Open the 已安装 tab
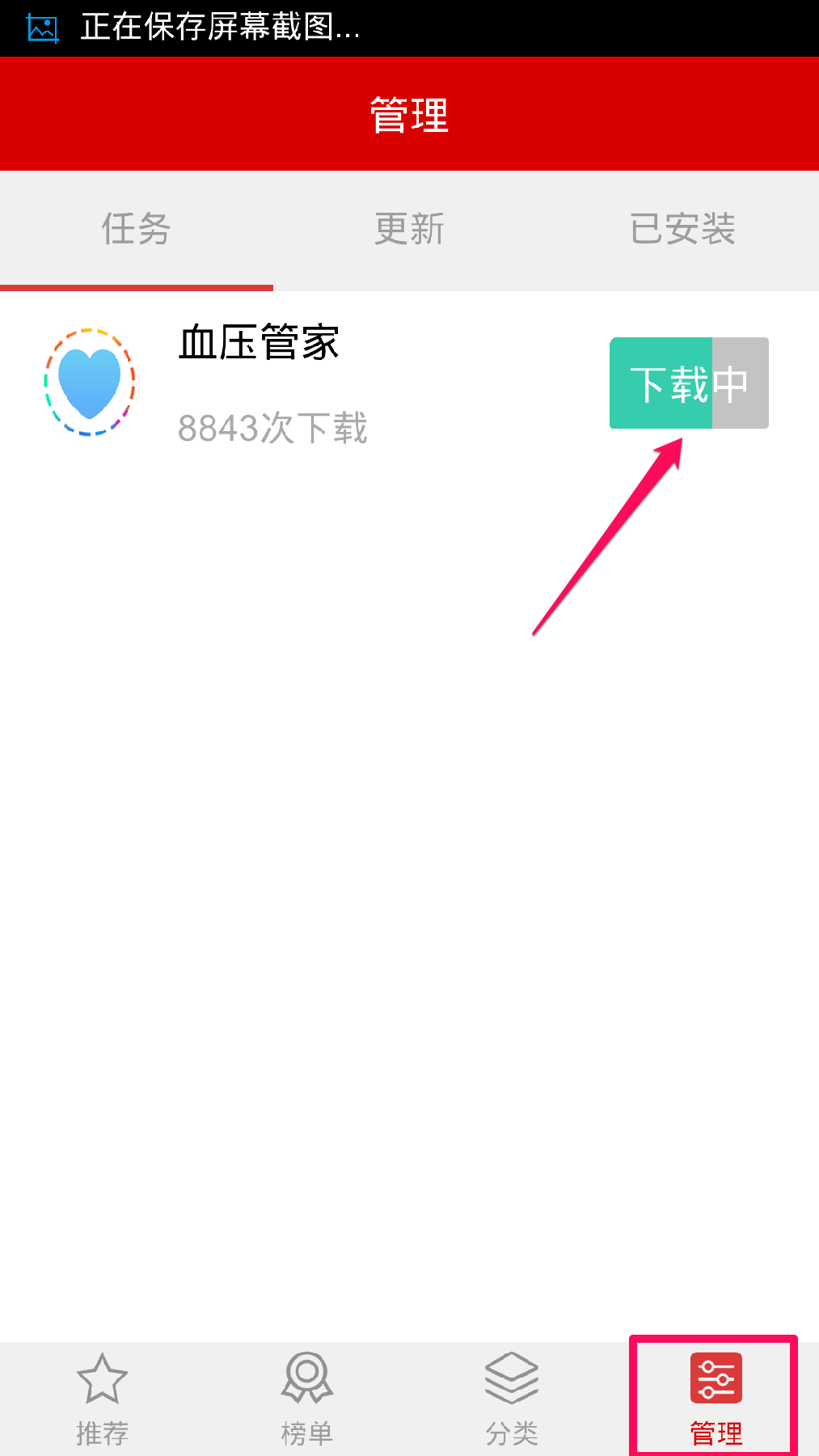 pyautogui.click(x=682, y=230)
